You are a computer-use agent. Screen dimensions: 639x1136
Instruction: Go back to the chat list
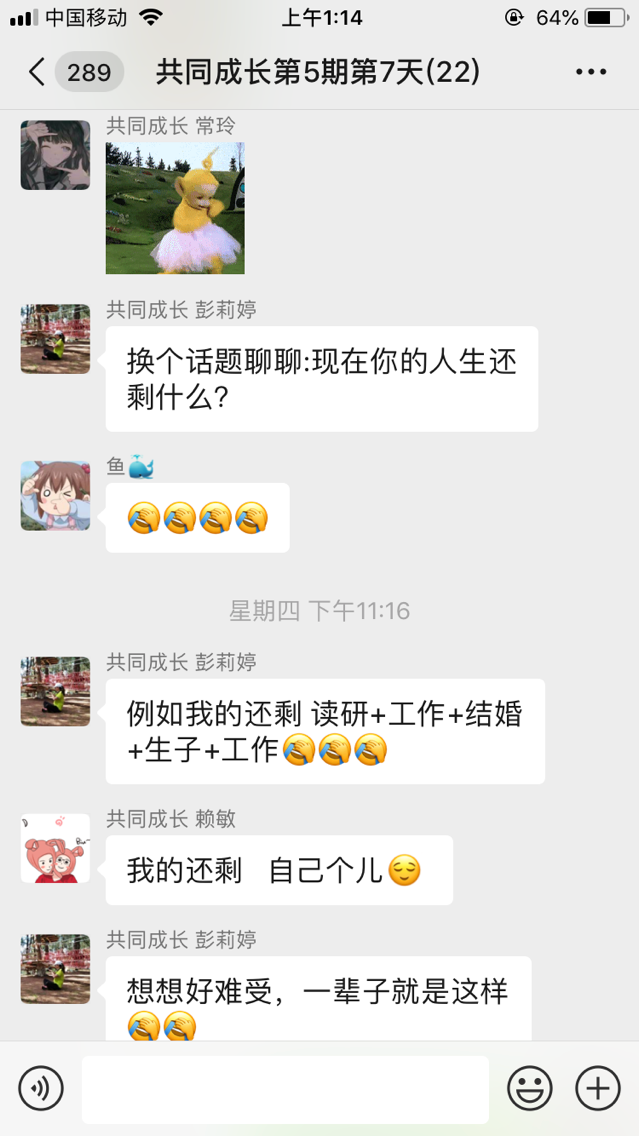pyautogui.click(x=38, y=73)
